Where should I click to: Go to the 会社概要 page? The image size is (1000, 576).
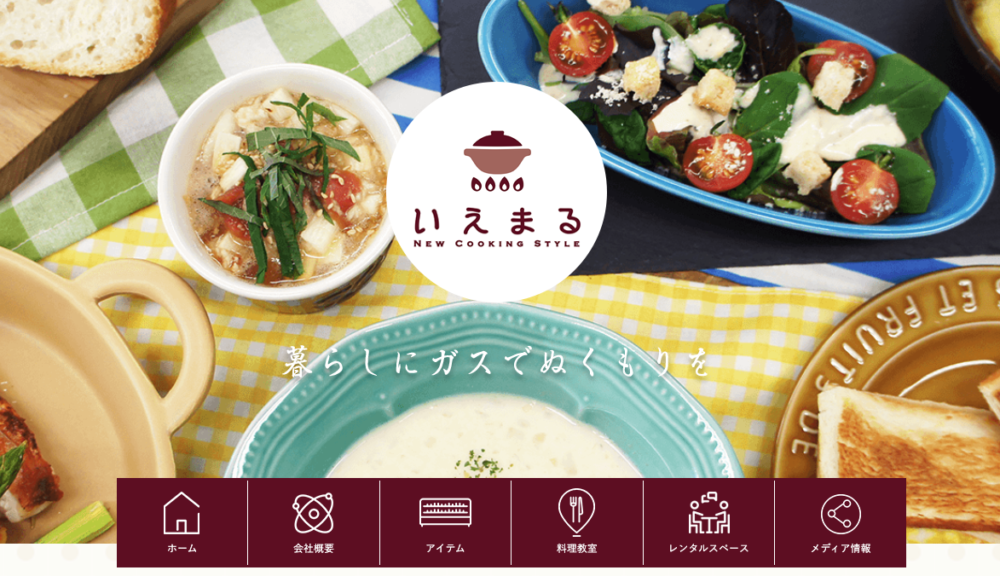pyautogui.click(x=313, y=523)
